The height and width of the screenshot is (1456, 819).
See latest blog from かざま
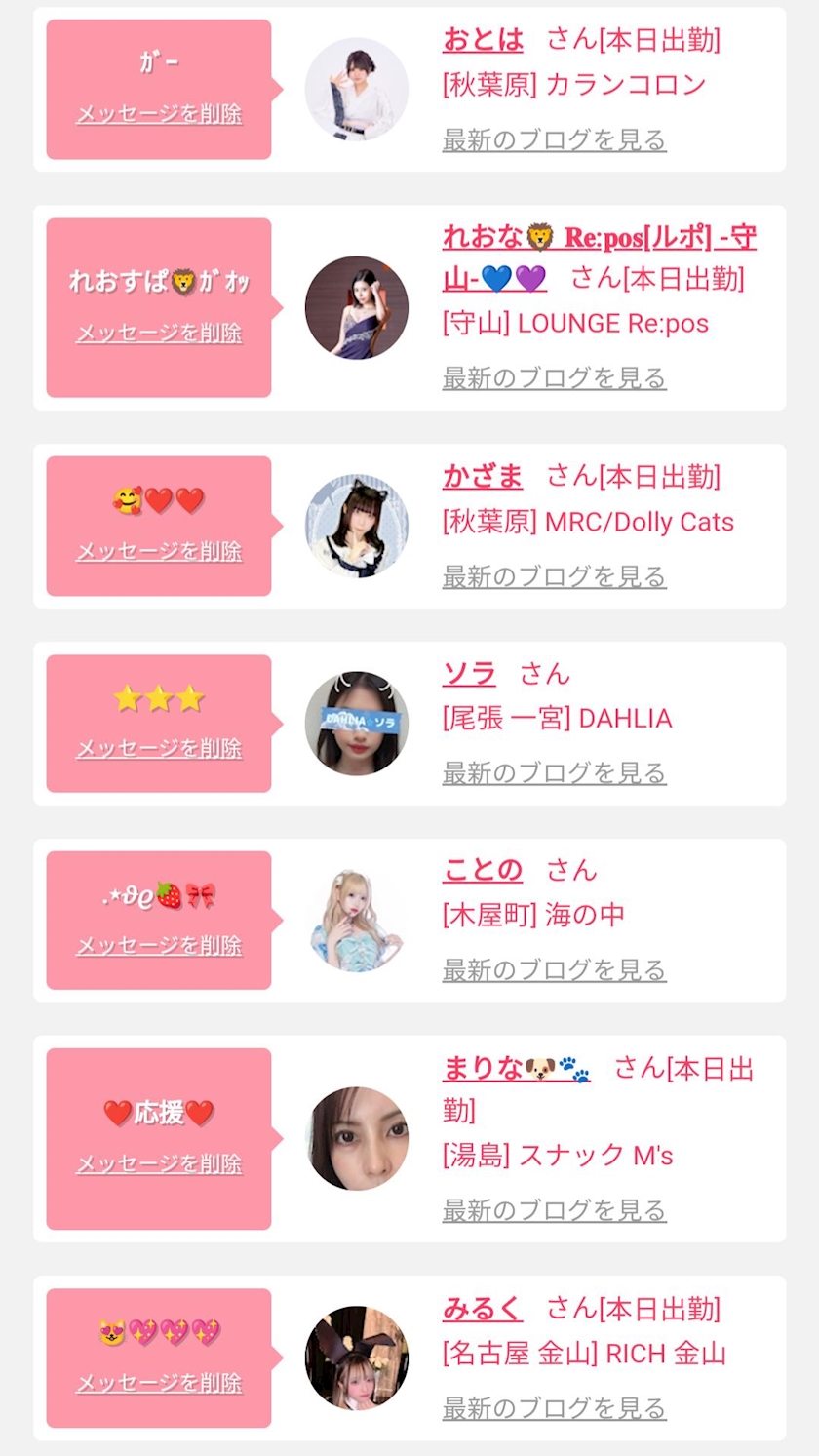click(554, 576)
